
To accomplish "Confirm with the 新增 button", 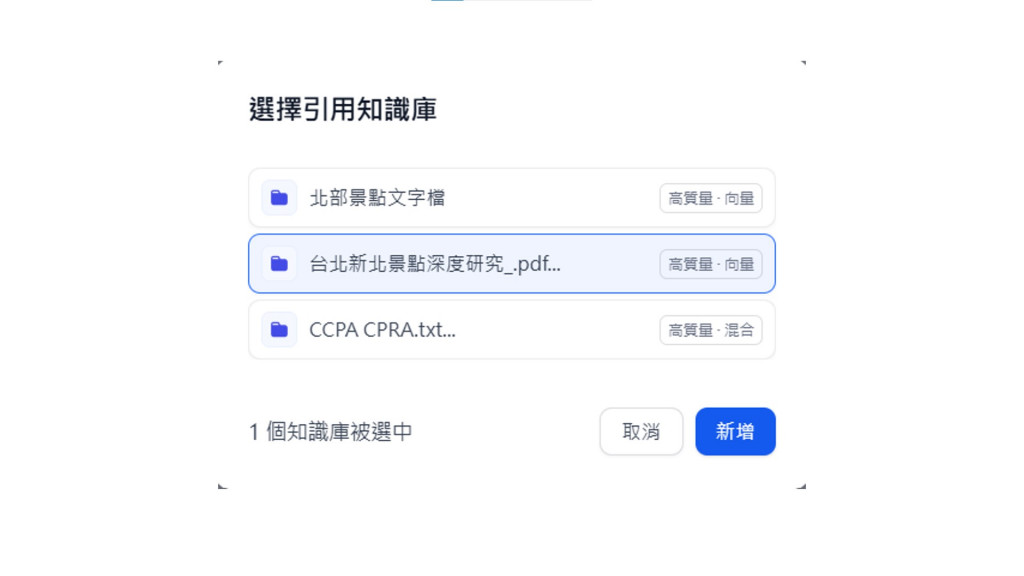I will click(x=735, y=432).
